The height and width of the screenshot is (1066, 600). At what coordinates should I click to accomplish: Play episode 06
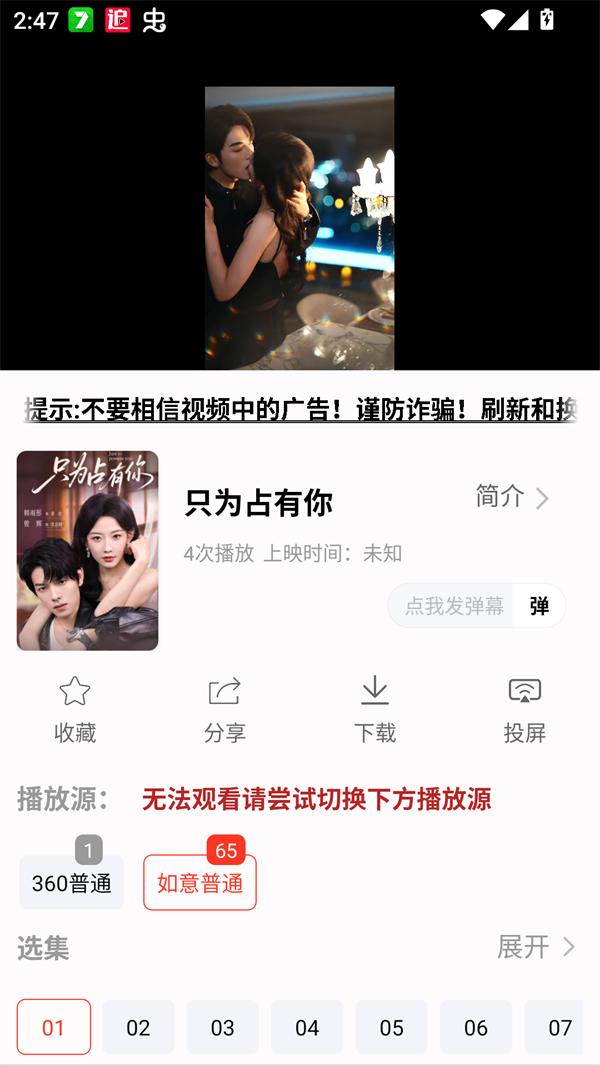[x=476, y=1027]
